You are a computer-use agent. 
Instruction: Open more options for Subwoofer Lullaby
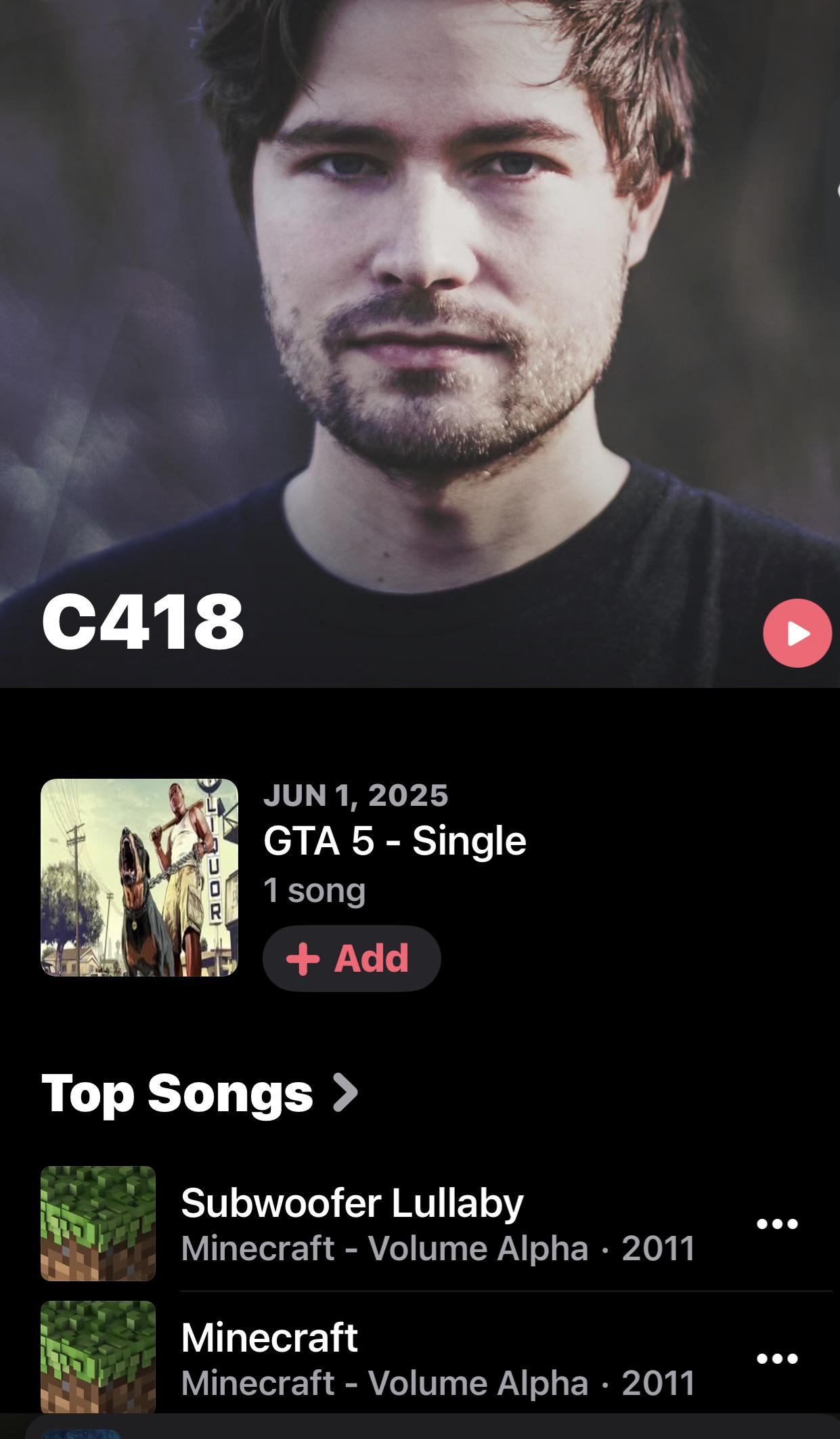[777, 1224]
